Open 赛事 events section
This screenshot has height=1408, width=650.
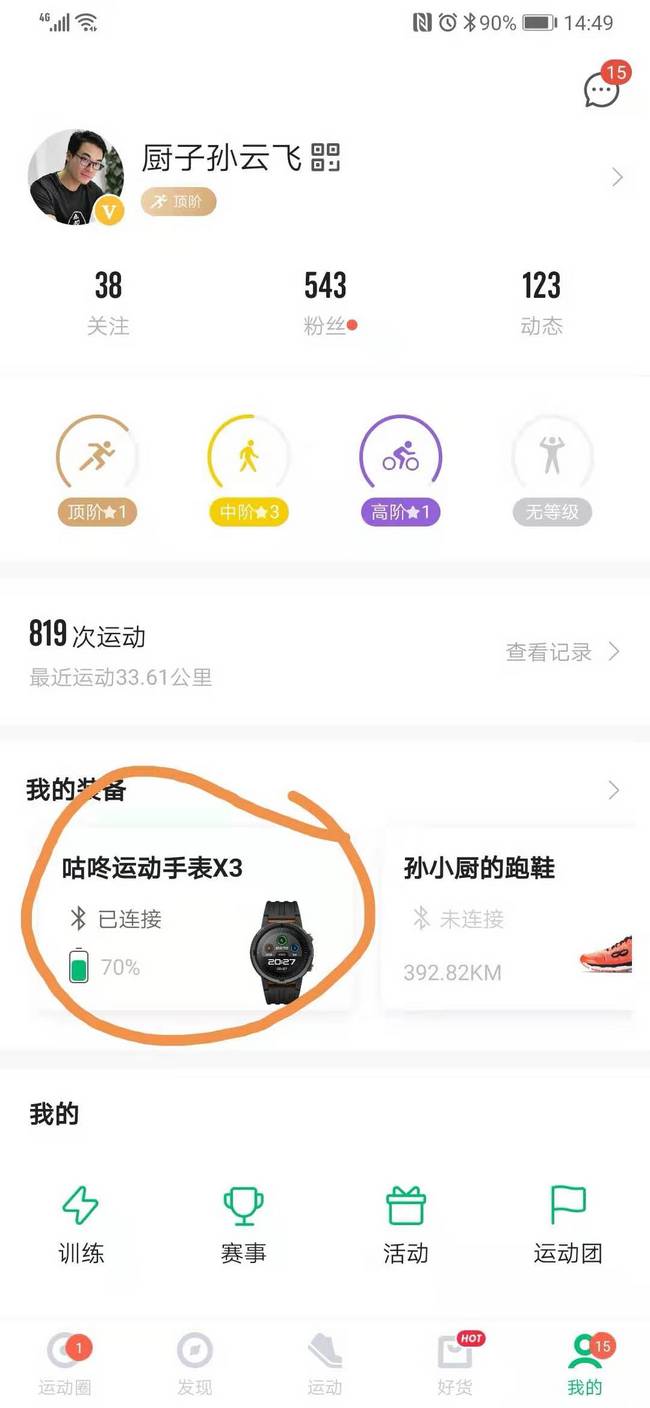pos(243,1225)
